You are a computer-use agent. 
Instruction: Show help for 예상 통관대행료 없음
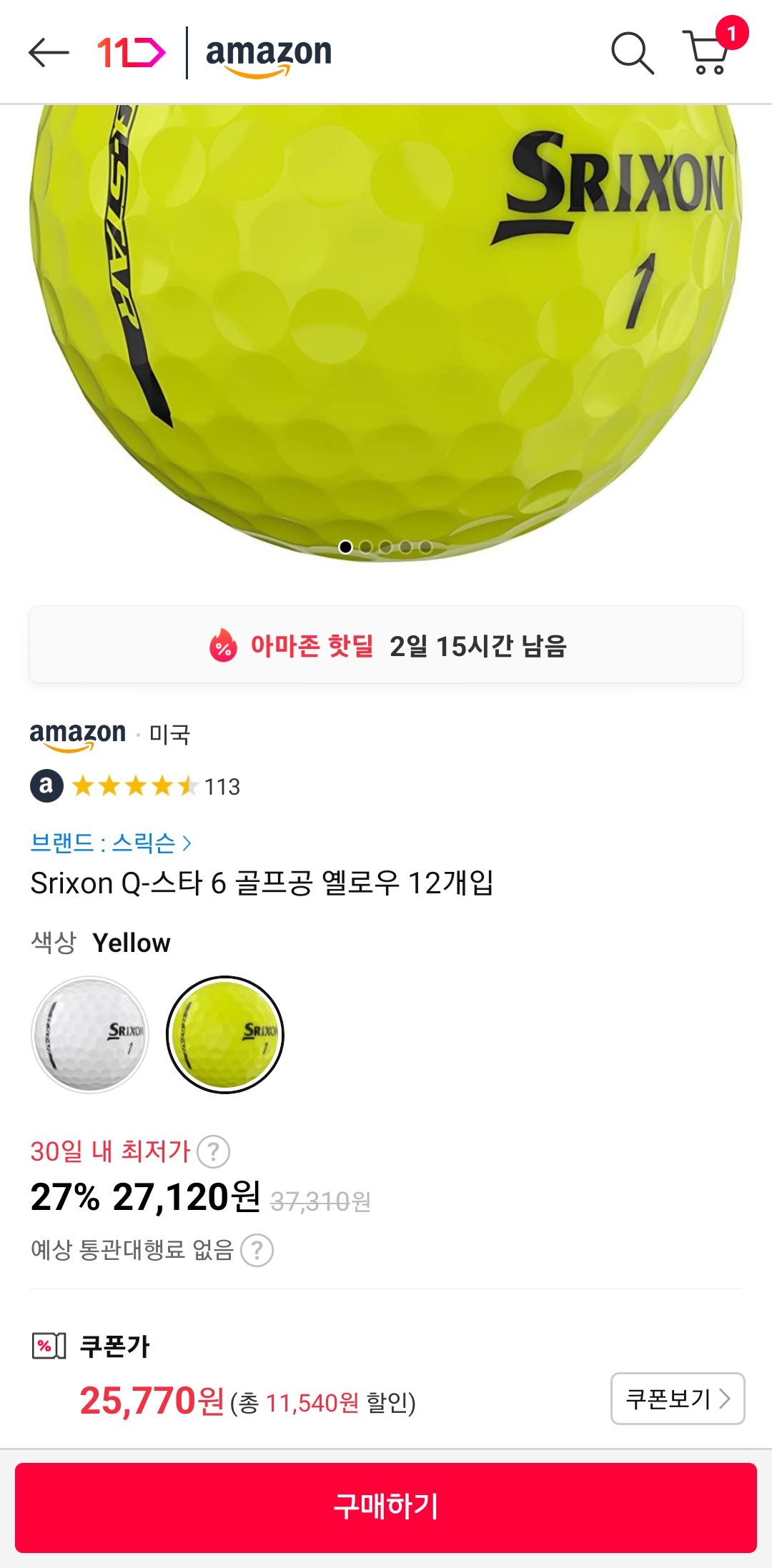(x=257, y=1251)
